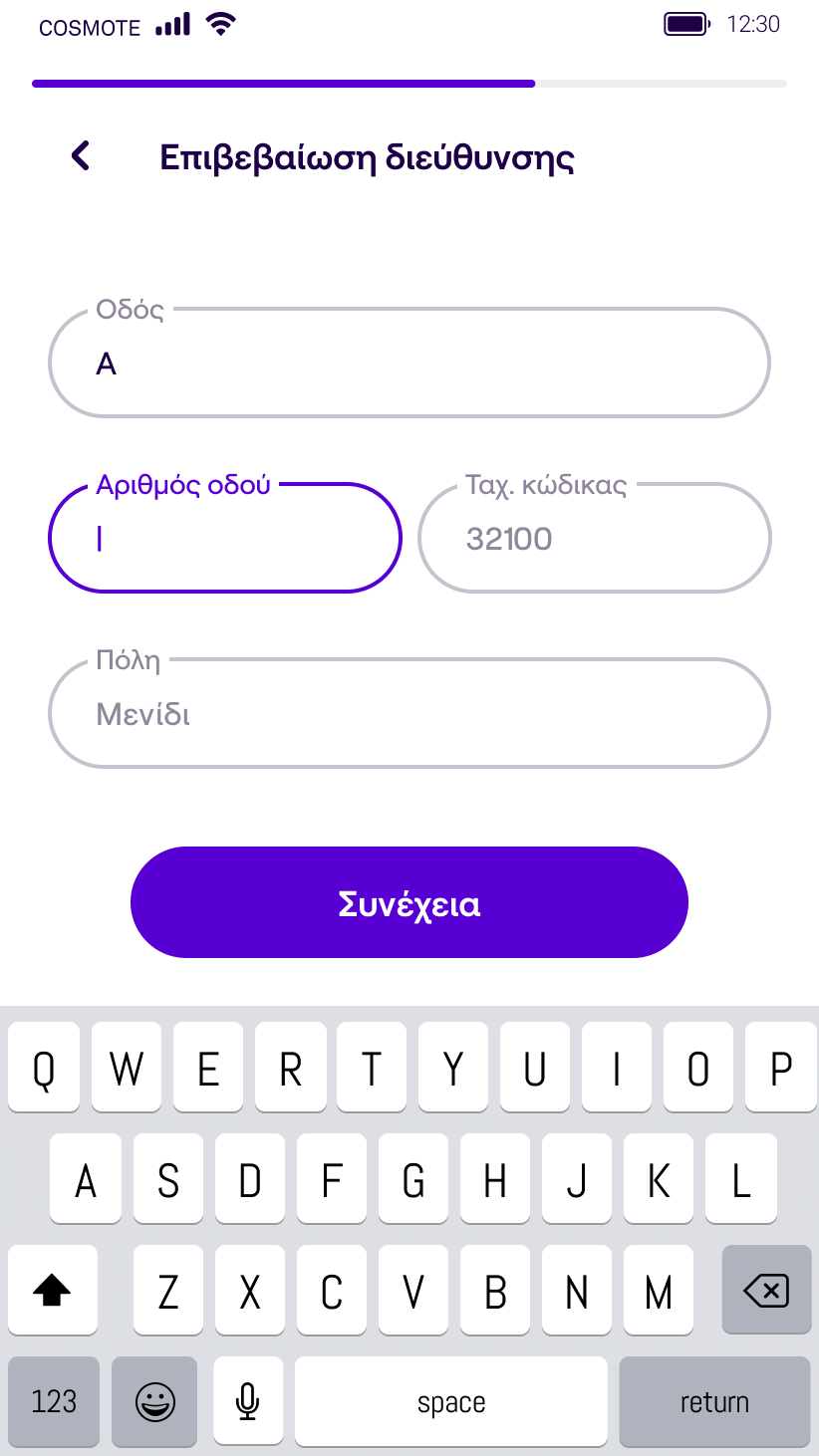819x1456 pixels.
Task: Hit the backspace key
Action: pyautogui.click(x=765, y=1291)
